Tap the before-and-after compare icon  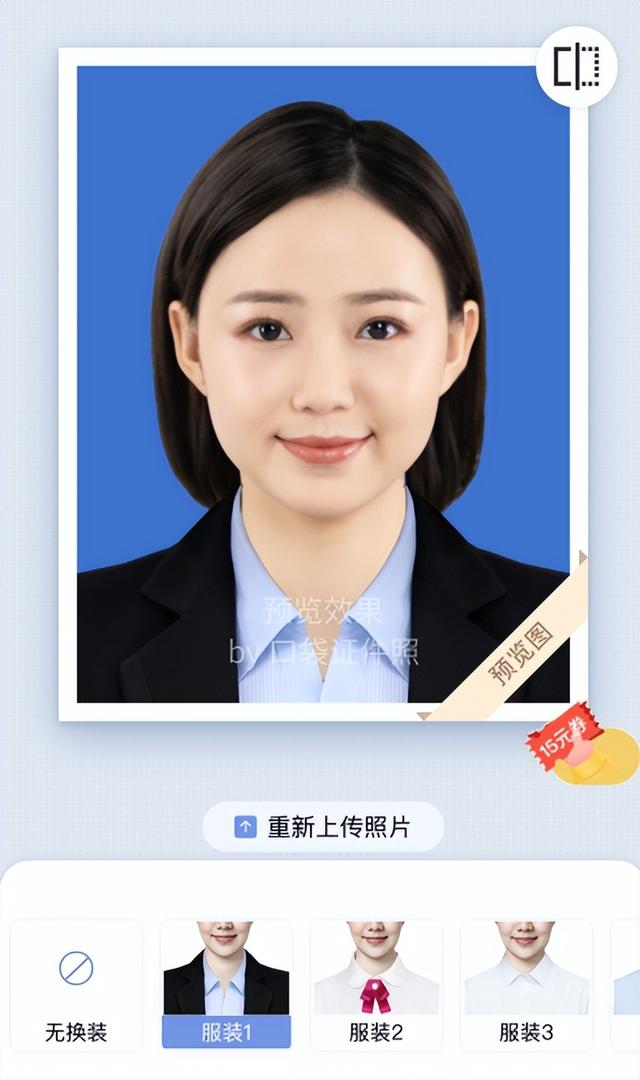tap(576, 66)
